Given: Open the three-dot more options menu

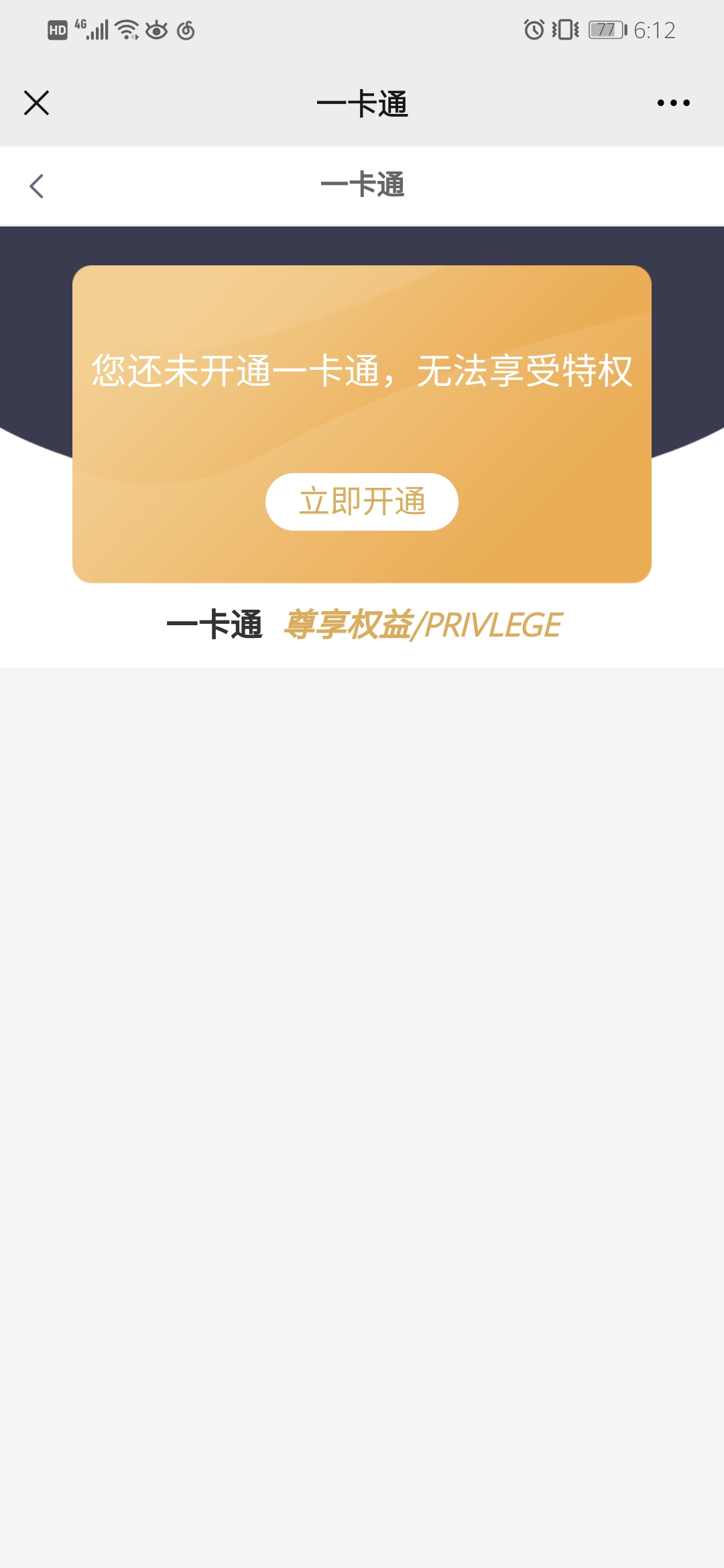Looking at the screenshot, I should point(673,103).
